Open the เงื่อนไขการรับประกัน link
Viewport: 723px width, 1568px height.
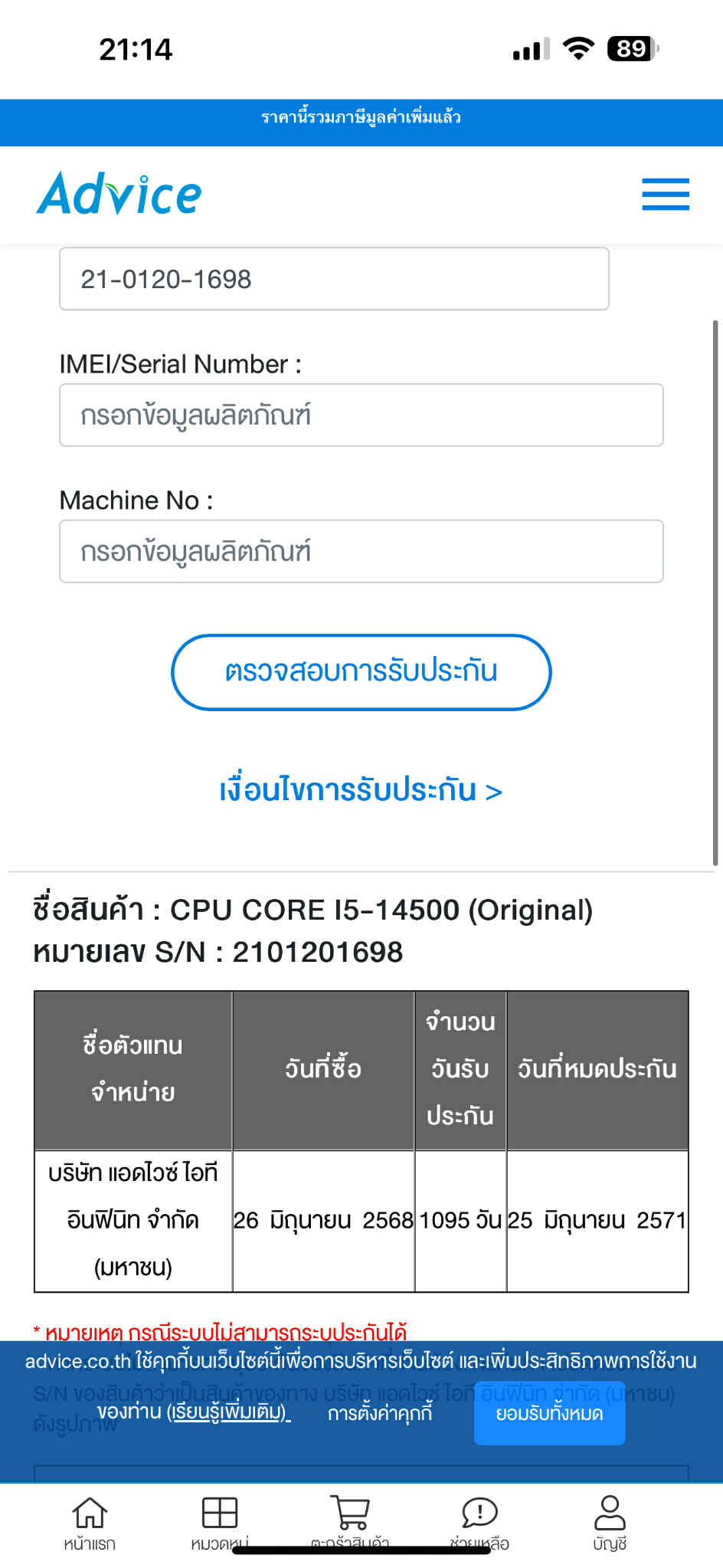[361, 789]
